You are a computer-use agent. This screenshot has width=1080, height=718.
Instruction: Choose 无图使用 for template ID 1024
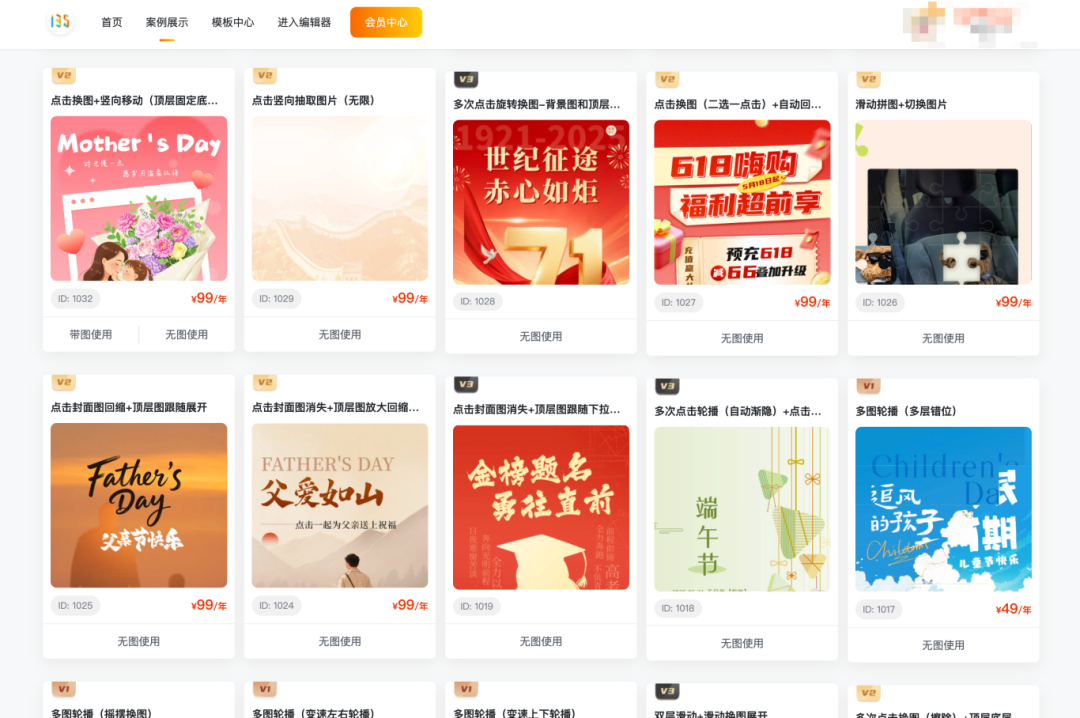(x=339, y=641)
